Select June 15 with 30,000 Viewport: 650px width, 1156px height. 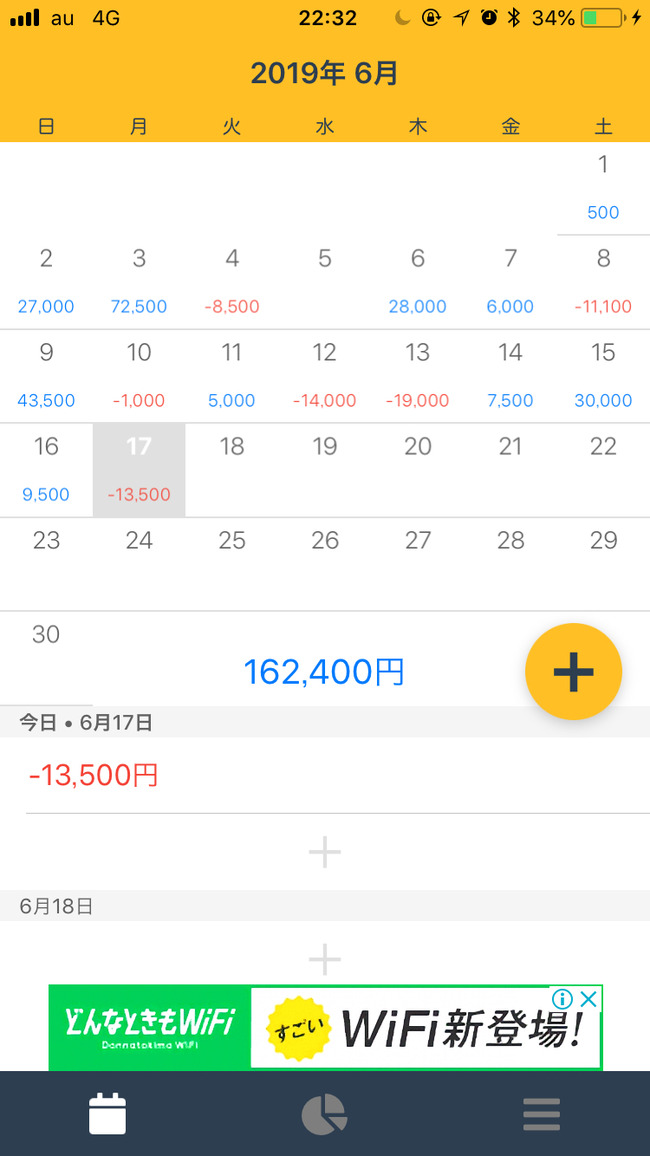point(604,376)
